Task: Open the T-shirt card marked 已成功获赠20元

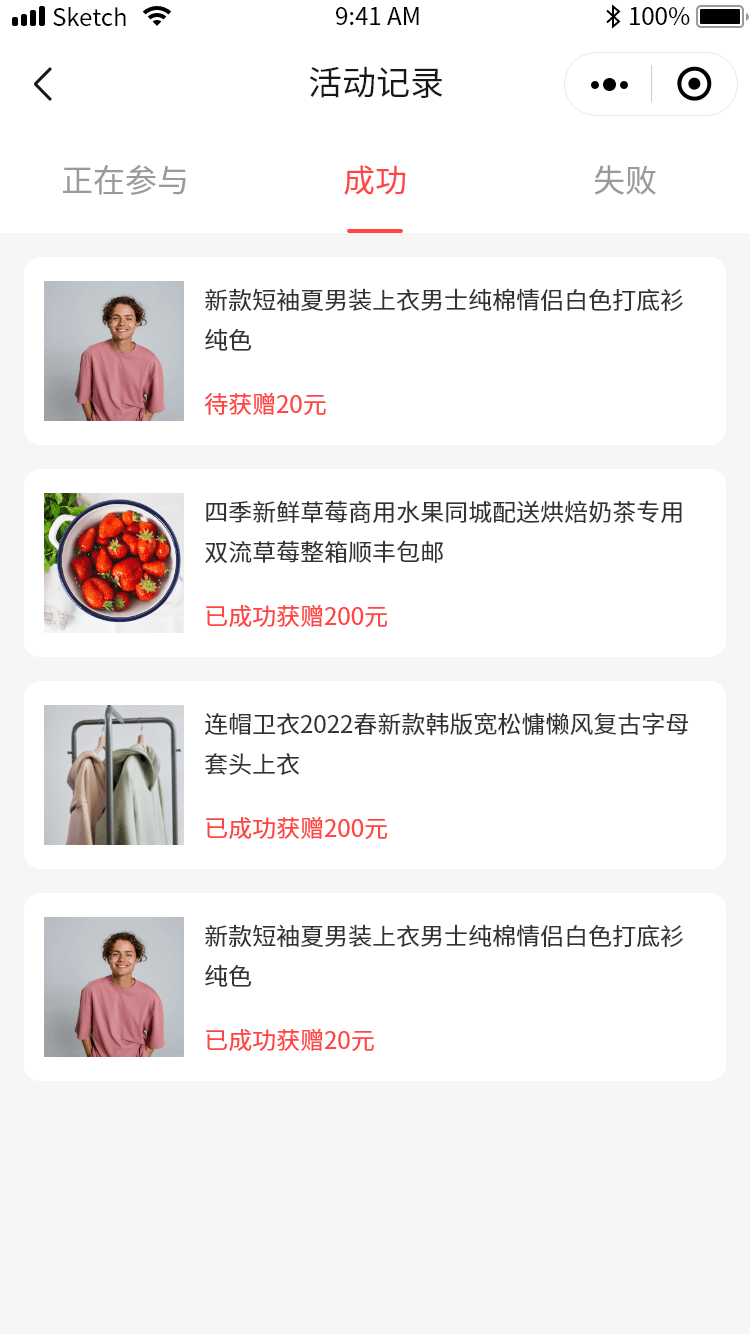Action: pyautogui.click(x=375, y=987)
